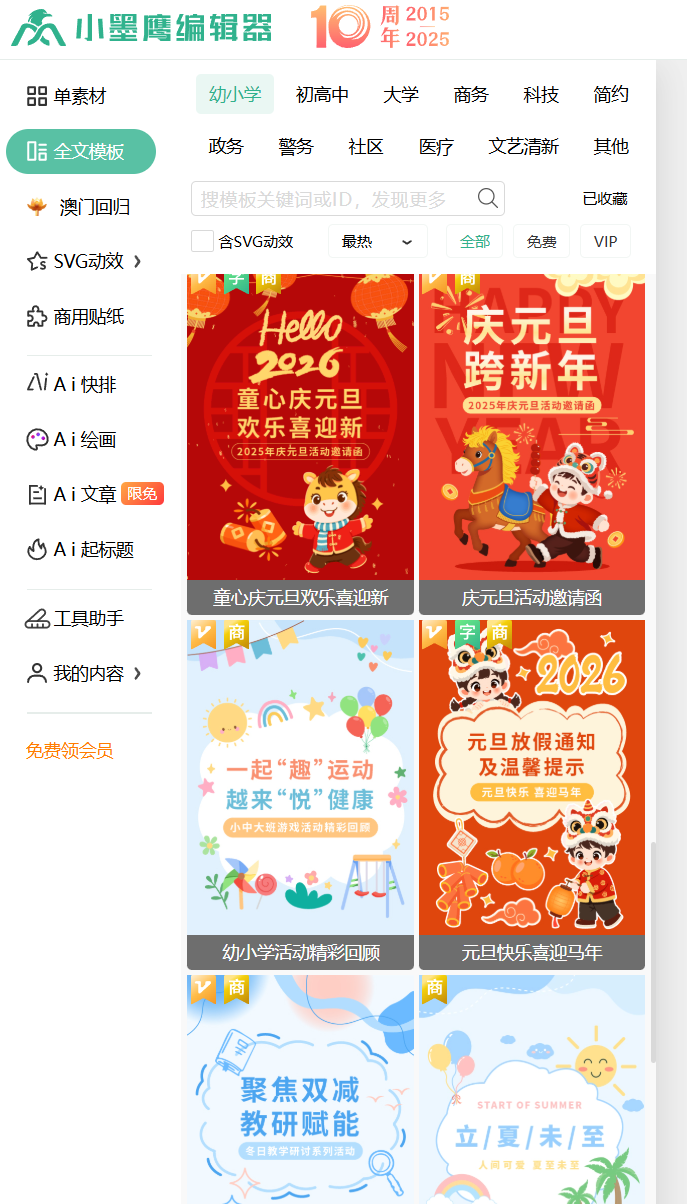Check the 含SVG动效 checkbox
This screenshot has height=1204, width=687.
coord(202,241)
